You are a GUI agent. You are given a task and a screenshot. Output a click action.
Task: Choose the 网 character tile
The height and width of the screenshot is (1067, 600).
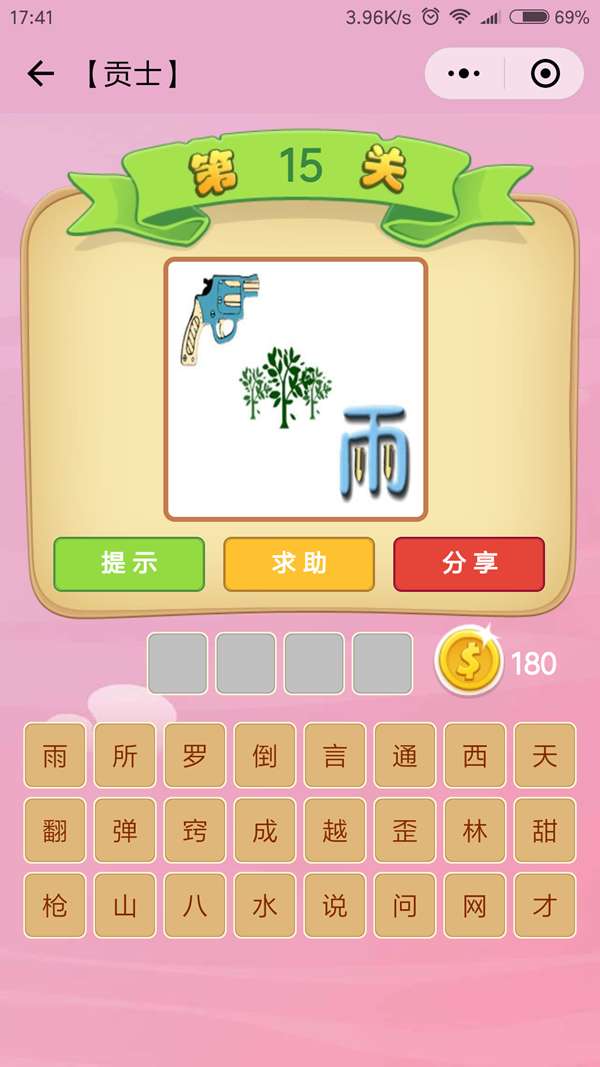click(x=475, y=906)
